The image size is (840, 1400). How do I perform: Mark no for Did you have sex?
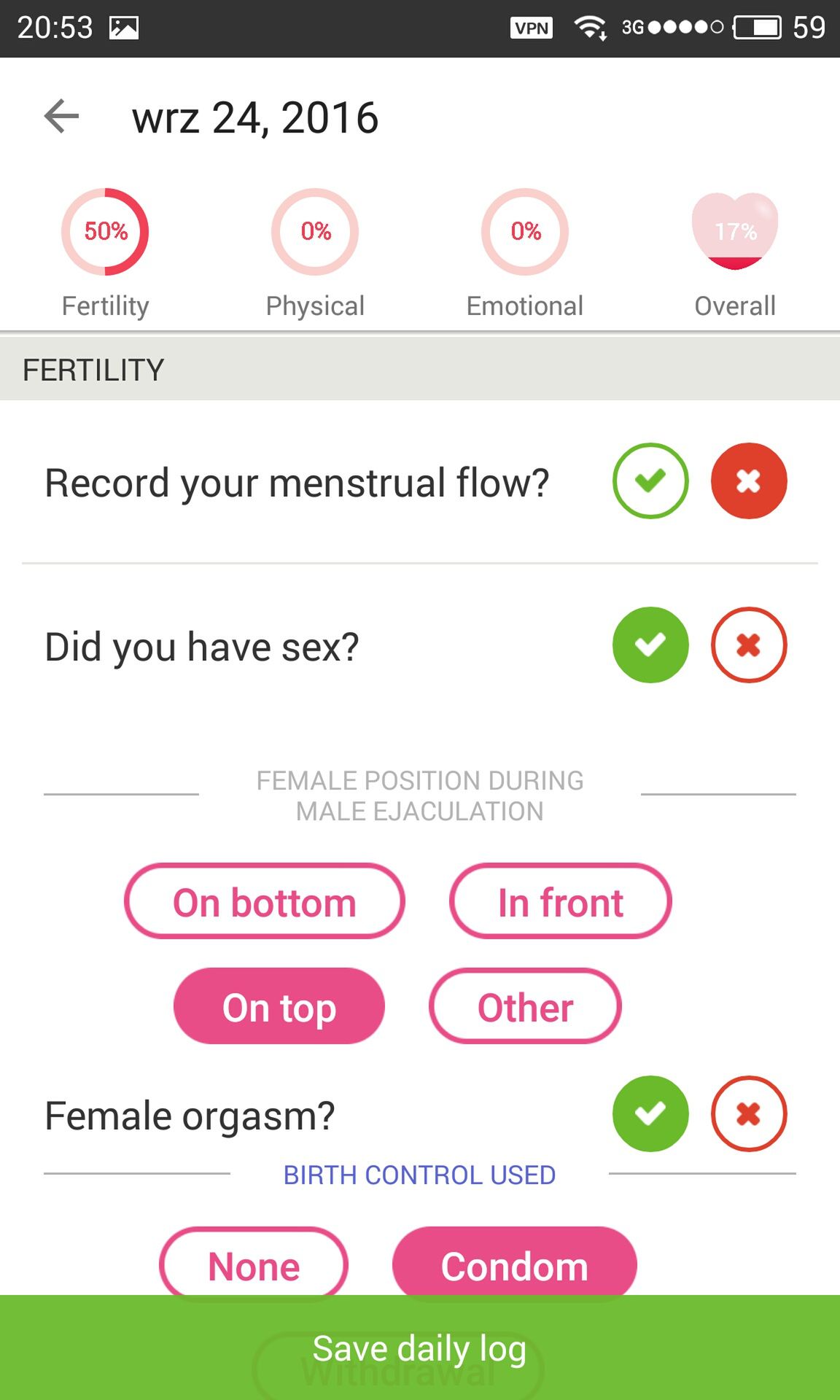point(749,645)
